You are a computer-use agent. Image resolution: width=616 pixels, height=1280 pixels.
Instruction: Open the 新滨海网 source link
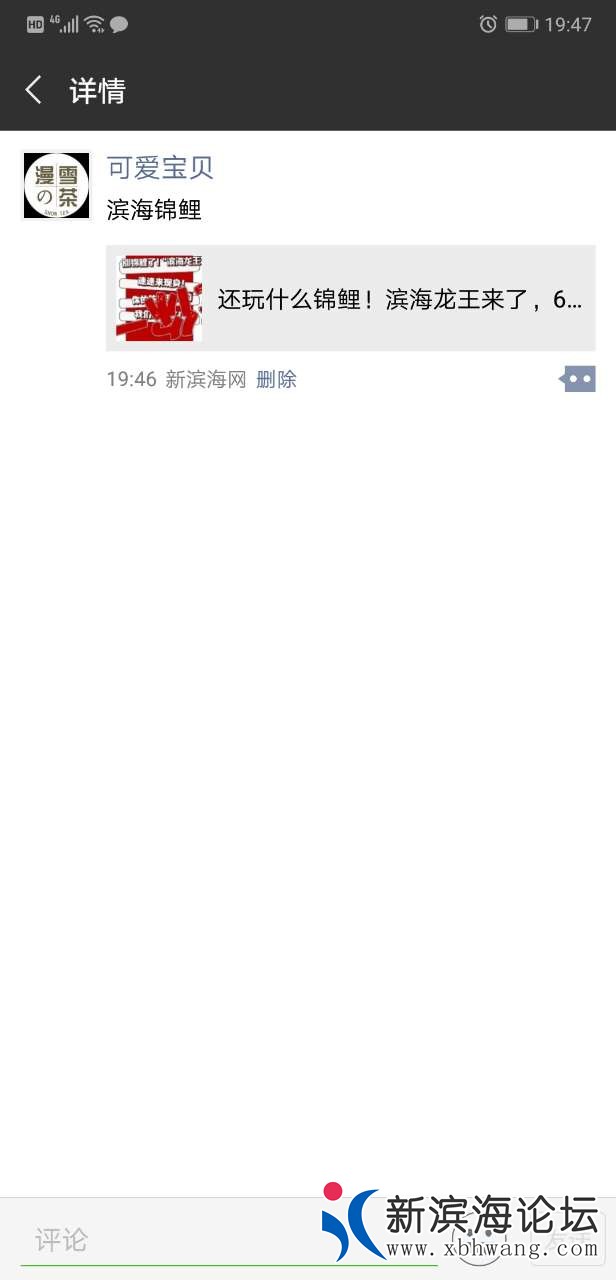click(205, 380)
